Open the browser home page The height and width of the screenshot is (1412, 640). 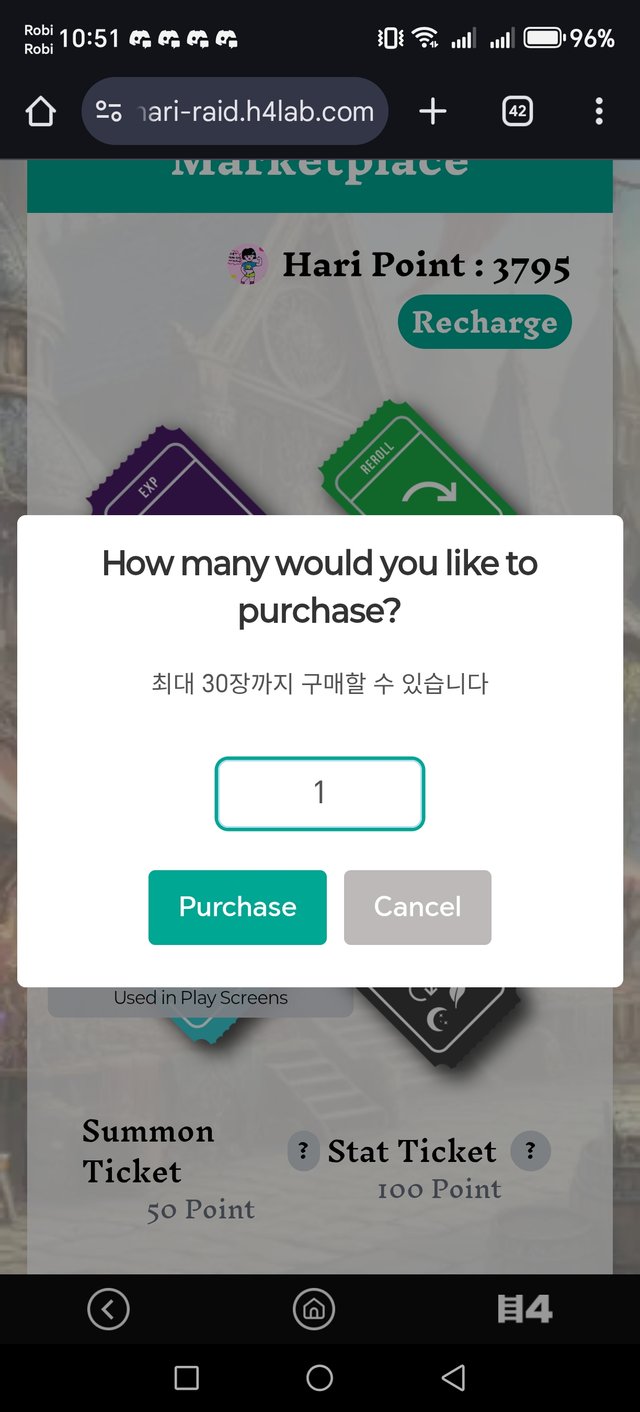point(40,112)
